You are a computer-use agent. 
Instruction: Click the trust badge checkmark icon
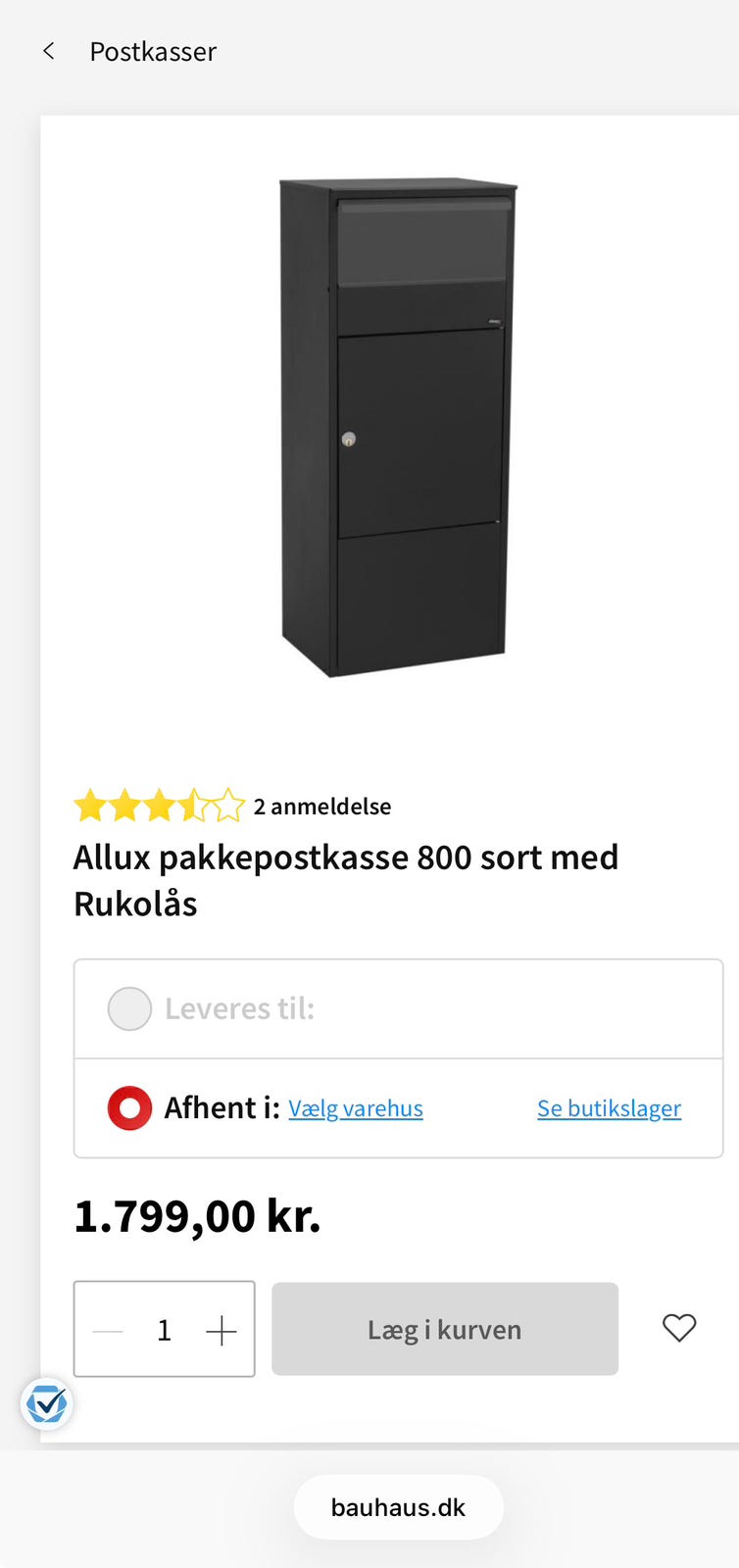point(46,1404)
